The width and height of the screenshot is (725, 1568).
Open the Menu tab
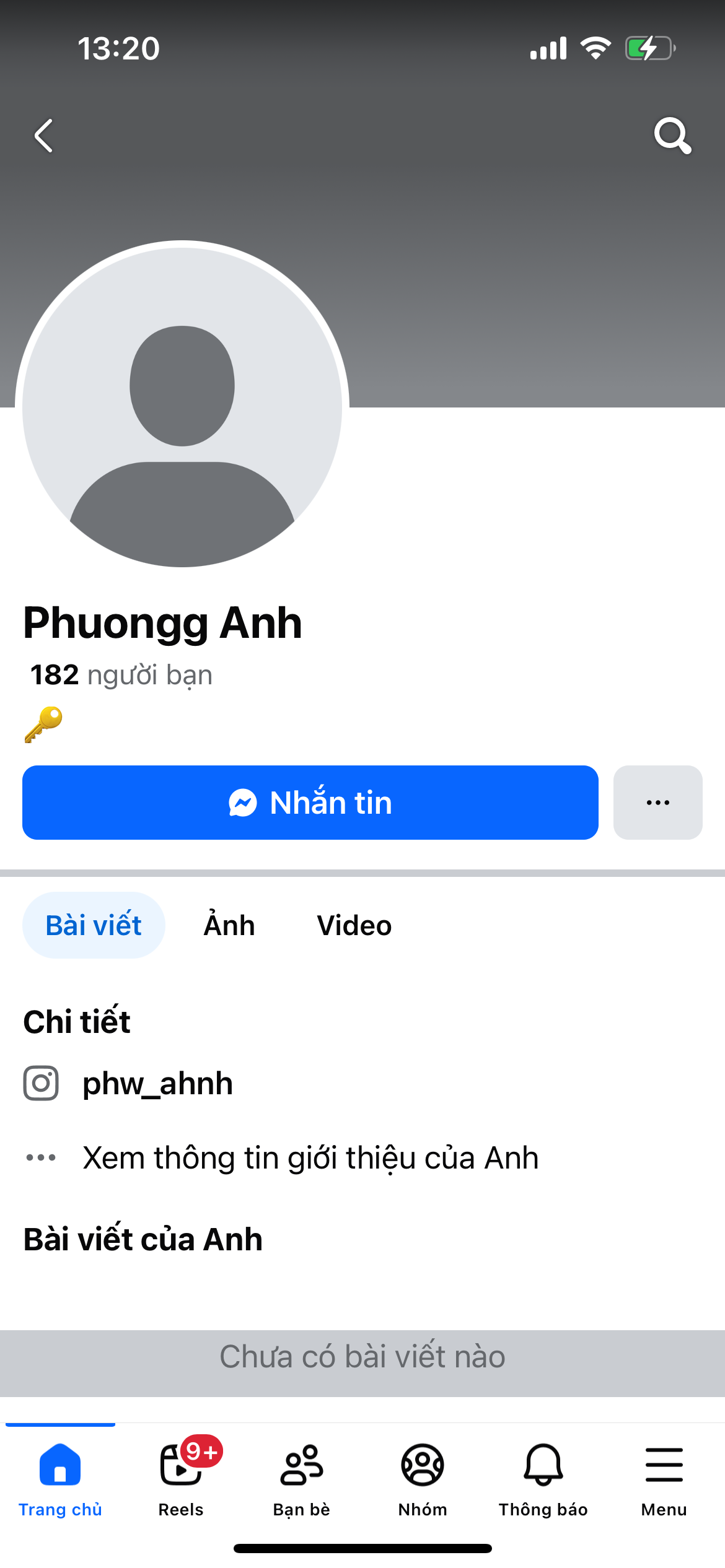pos(664,1479)
